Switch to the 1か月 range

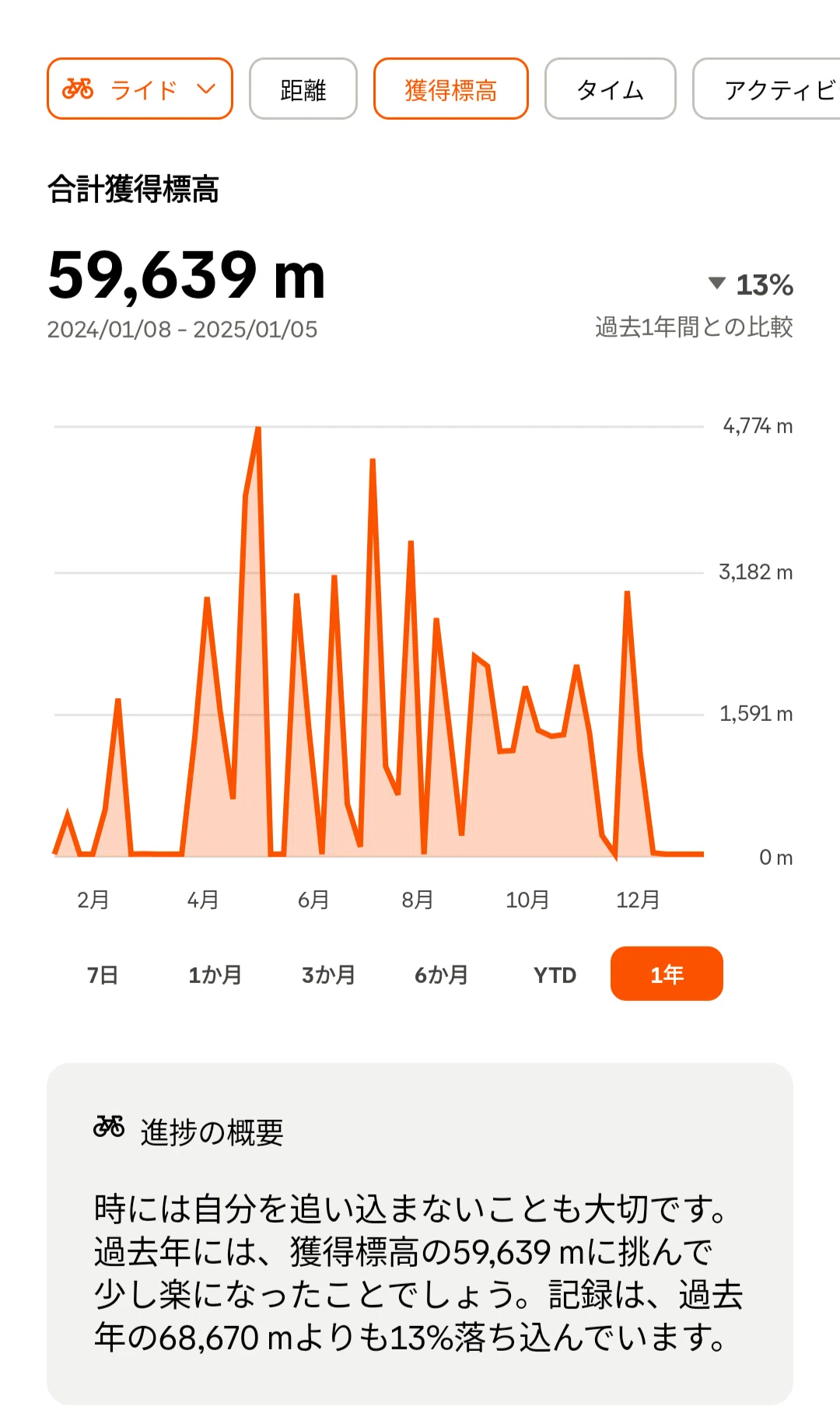pyautogui.click(x=215, y=974)
